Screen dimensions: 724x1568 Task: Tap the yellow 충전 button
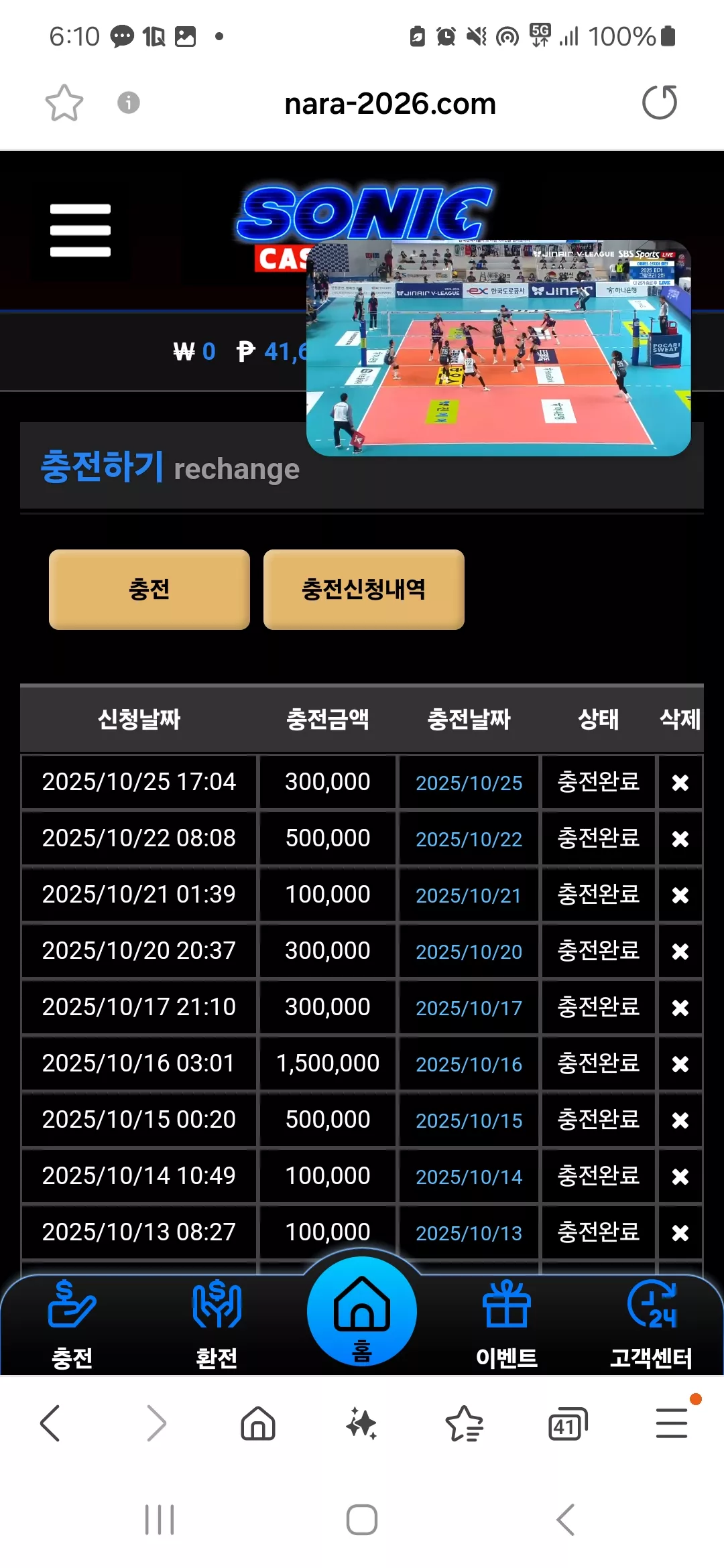point(149,590)
